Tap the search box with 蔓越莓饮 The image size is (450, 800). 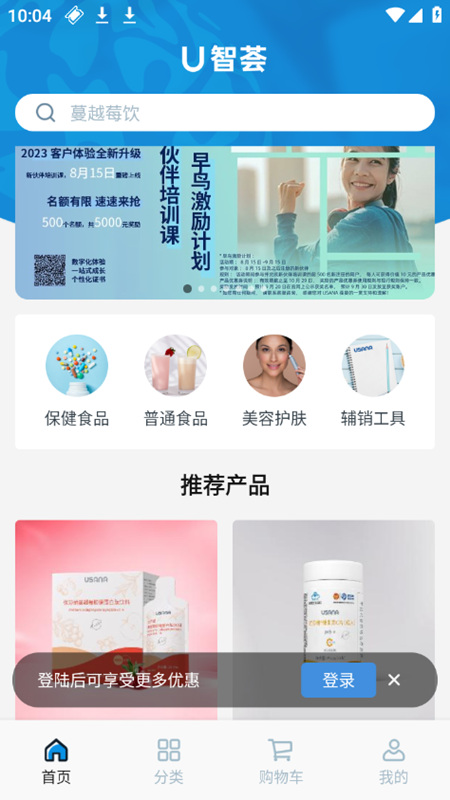225,113
